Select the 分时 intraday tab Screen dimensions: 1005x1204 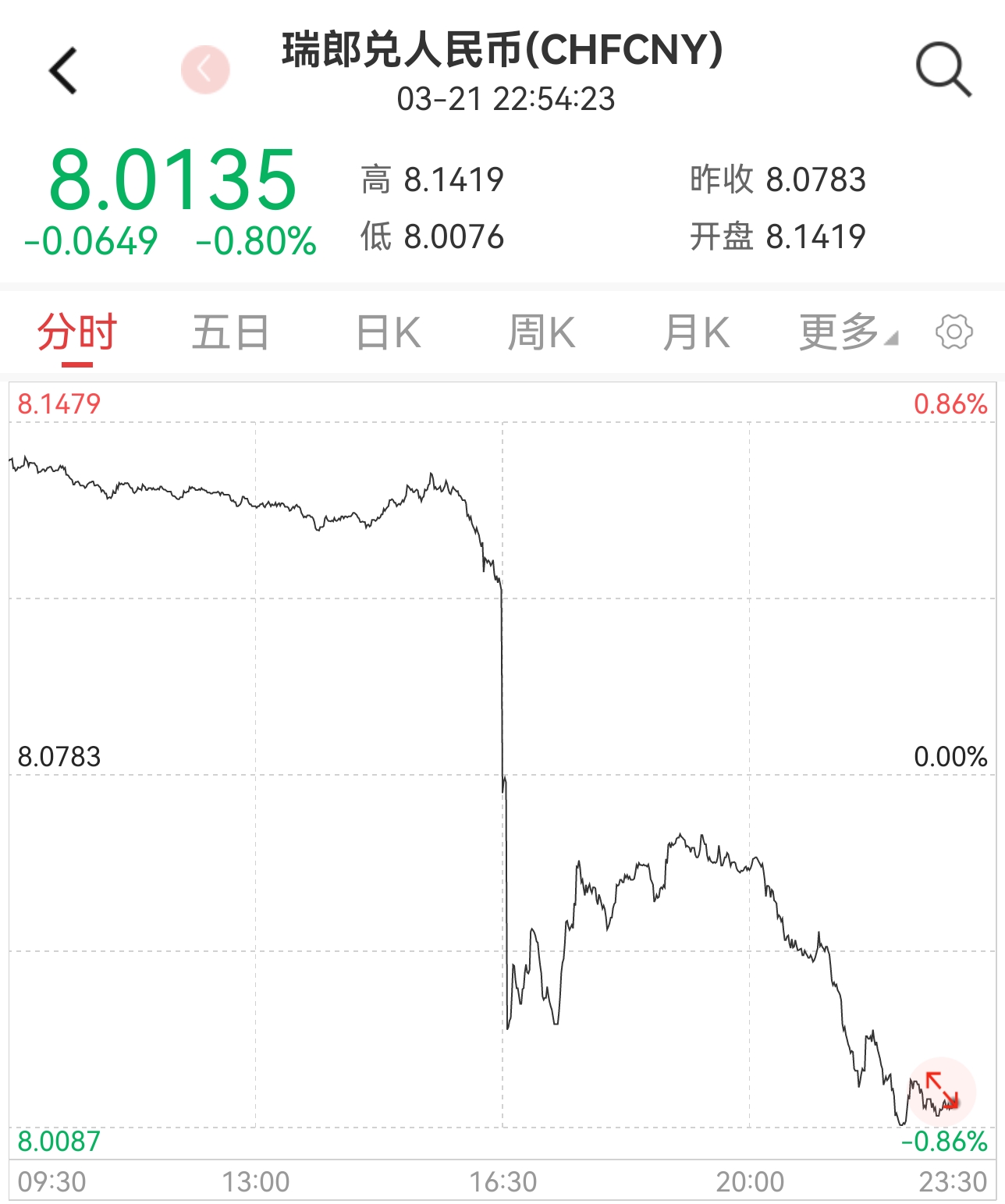76,331
